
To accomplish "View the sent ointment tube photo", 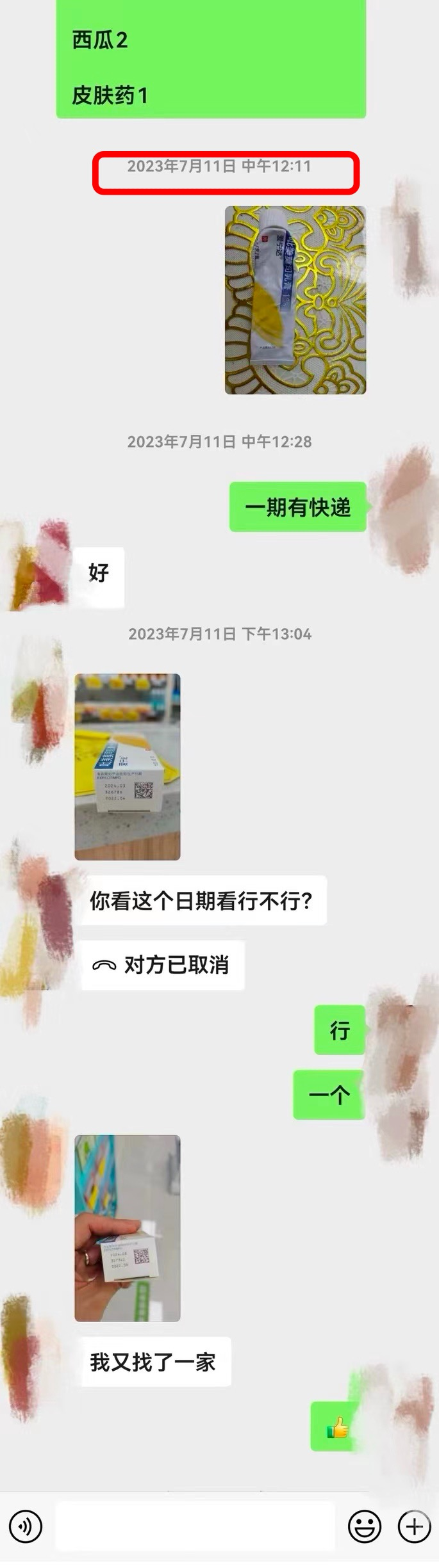I will point(295,300).
